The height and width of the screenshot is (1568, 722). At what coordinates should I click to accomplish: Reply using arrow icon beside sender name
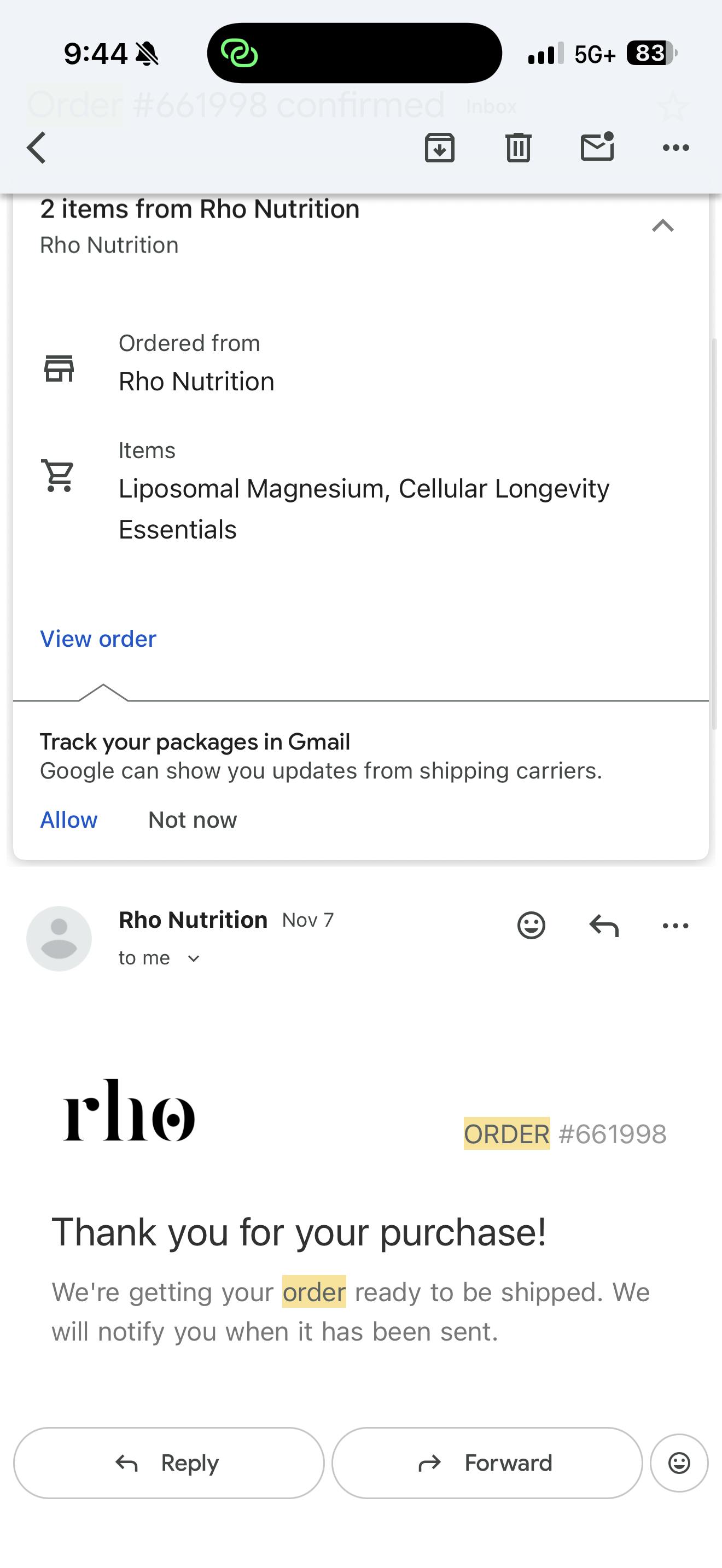pyautogui.click(x=604, y=926)
